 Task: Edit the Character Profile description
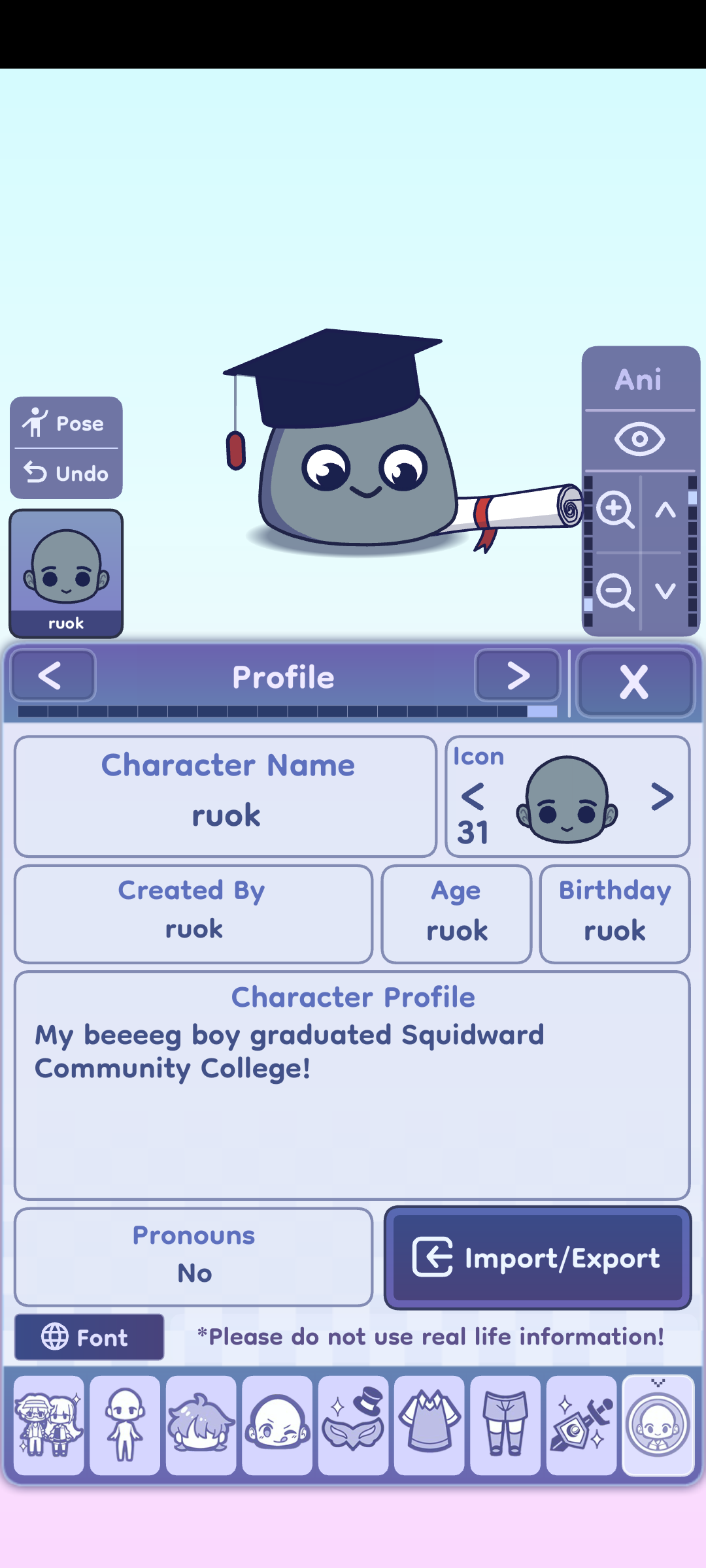pos(352,1085)
